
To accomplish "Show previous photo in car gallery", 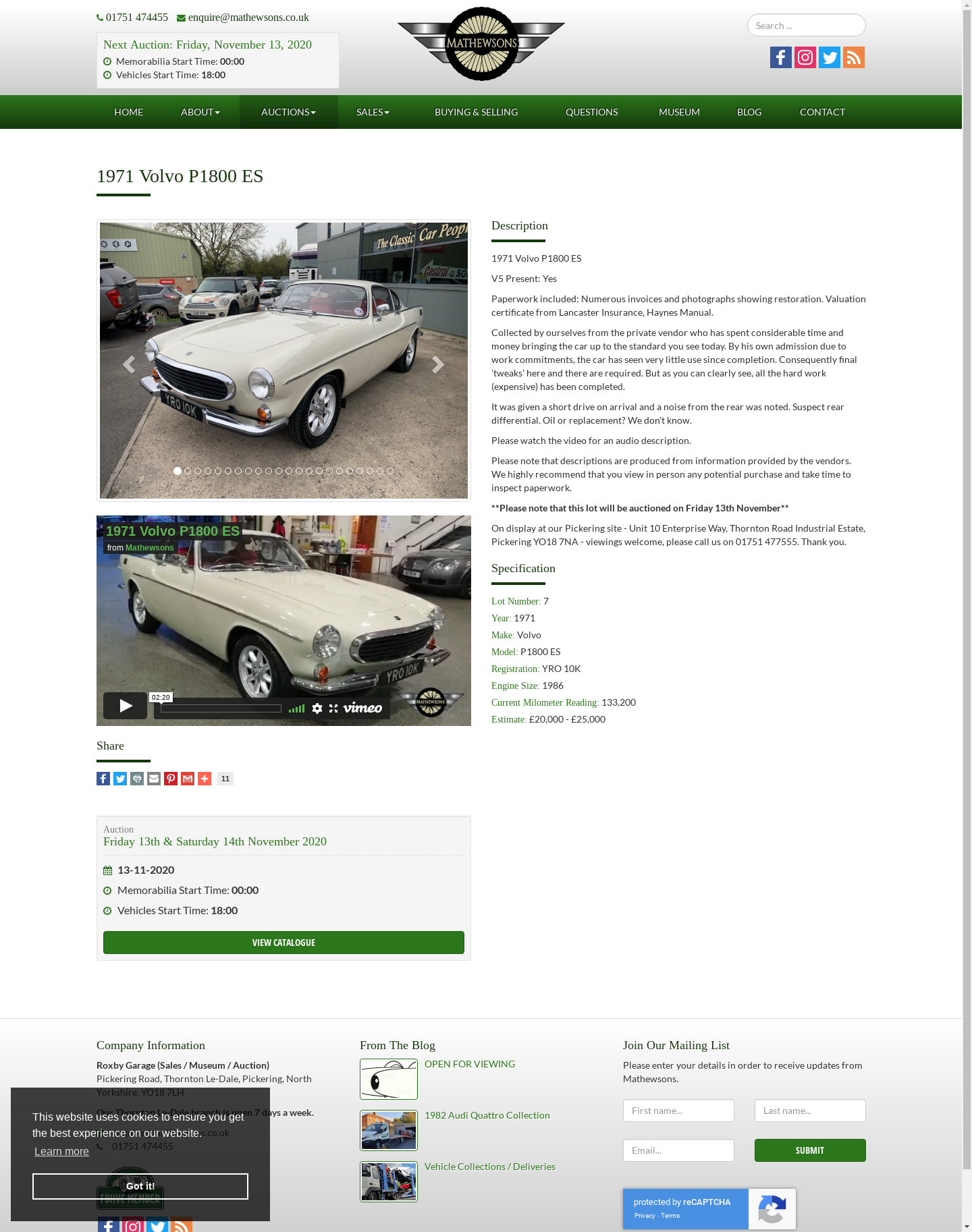I will tap(129, 364).
